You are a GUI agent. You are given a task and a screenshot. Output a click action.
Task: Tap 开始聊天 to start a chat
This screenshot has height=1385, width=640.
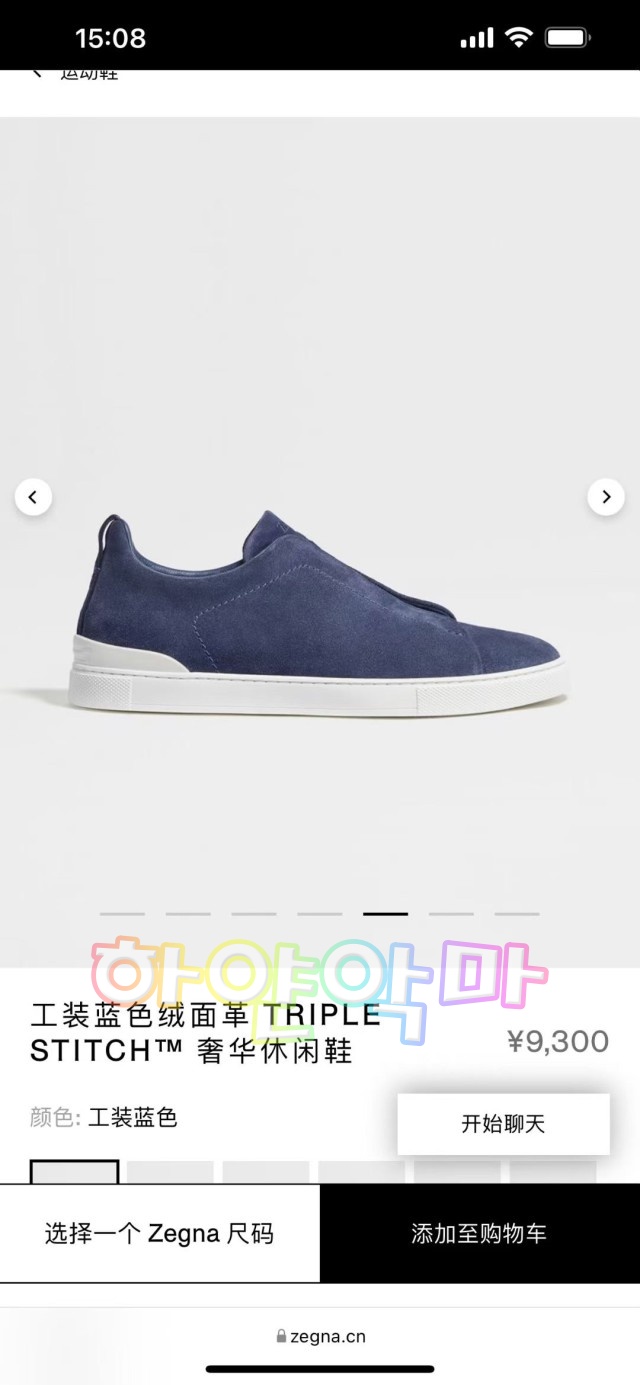[503, 1123]
